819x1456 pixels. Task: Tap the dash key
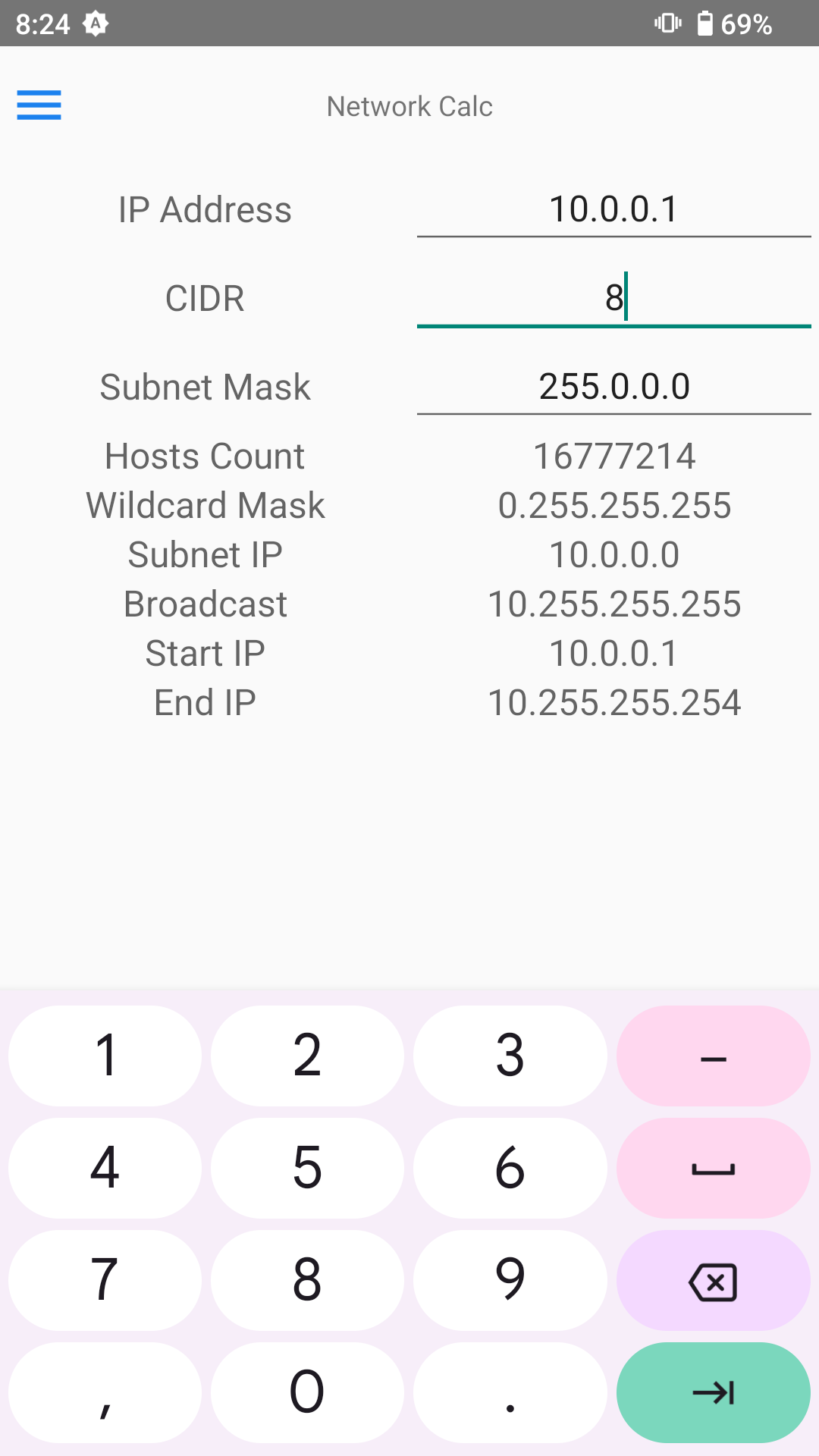coord(713,1056)
